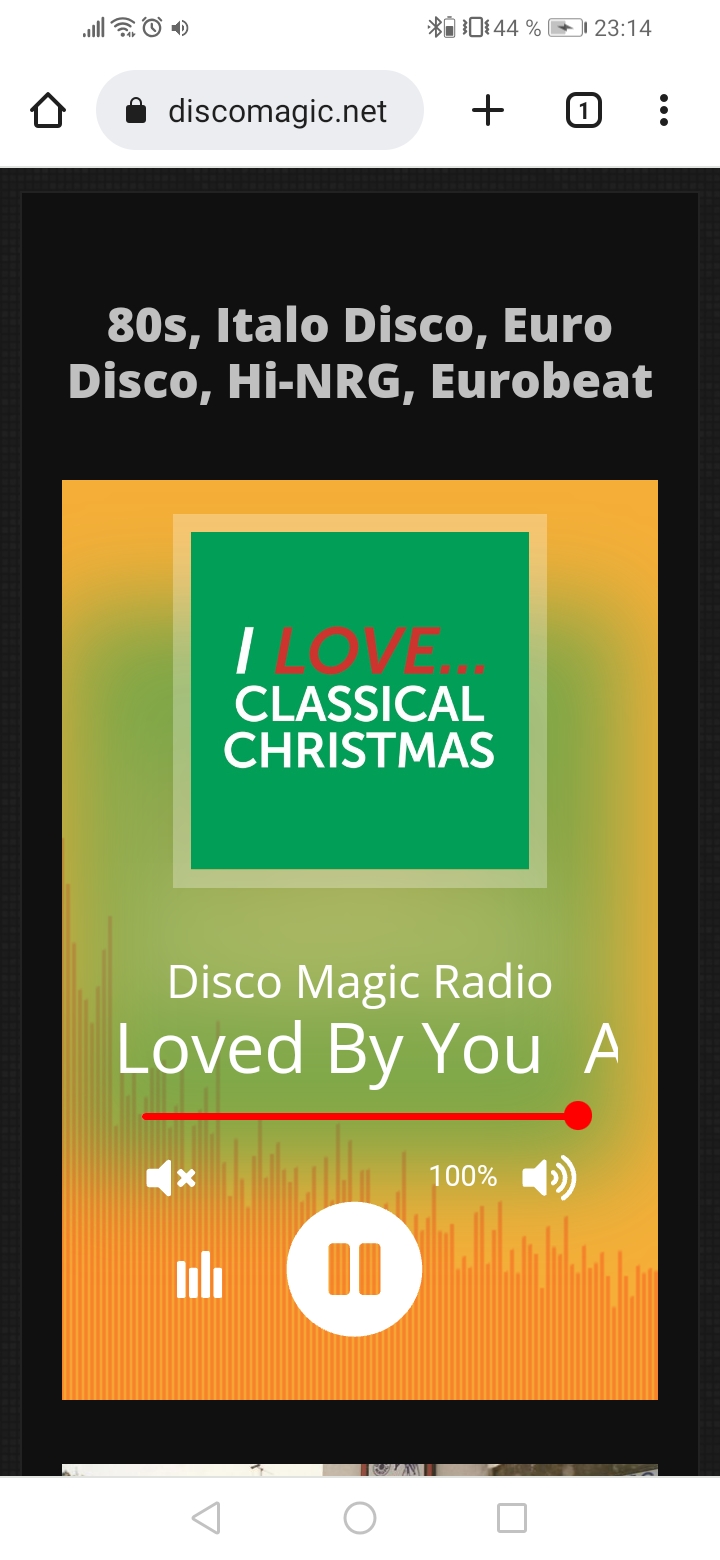
Task: Open the recent apps view
Action: click(511, 1518)
